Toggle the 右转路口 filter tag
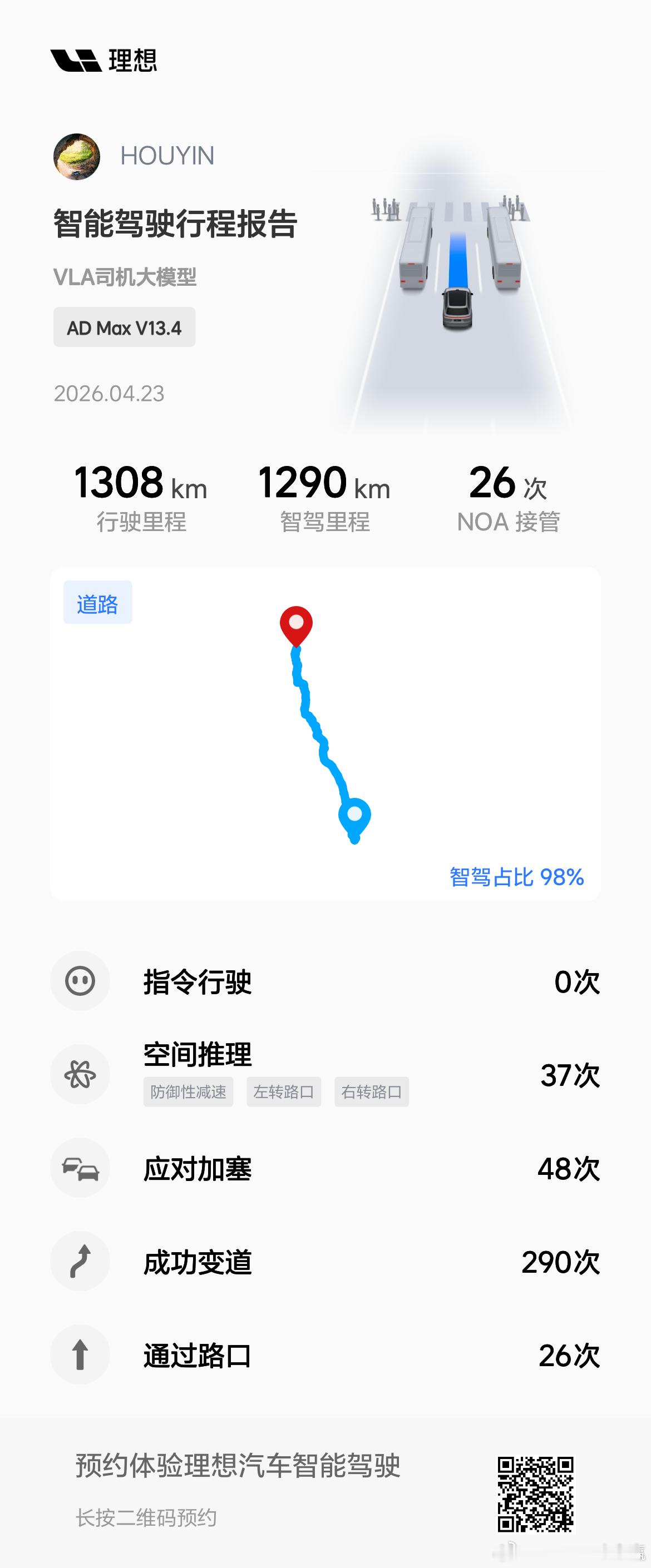The image size is (651, 1568). click(x=372, y=1091)
